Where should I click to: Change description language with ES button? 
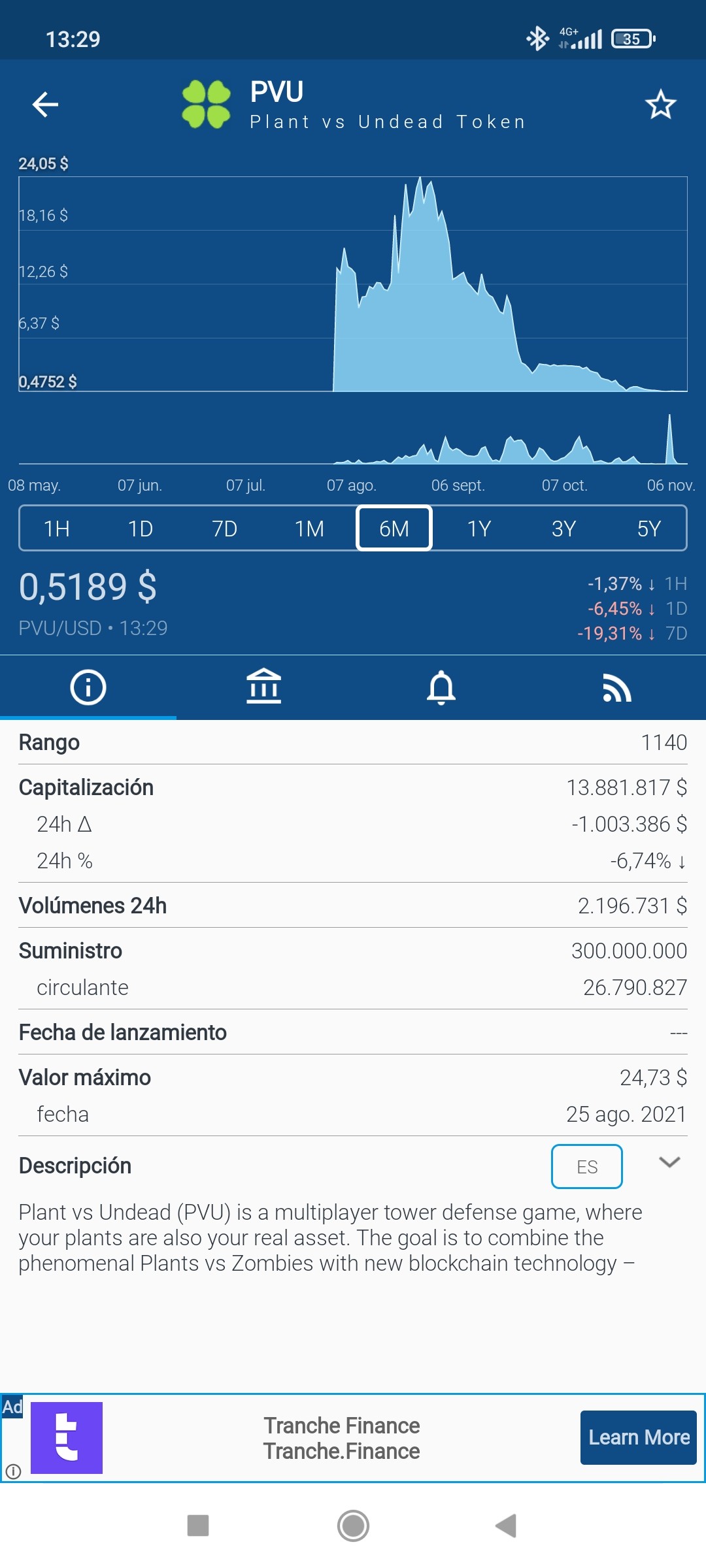point(587,1167)
